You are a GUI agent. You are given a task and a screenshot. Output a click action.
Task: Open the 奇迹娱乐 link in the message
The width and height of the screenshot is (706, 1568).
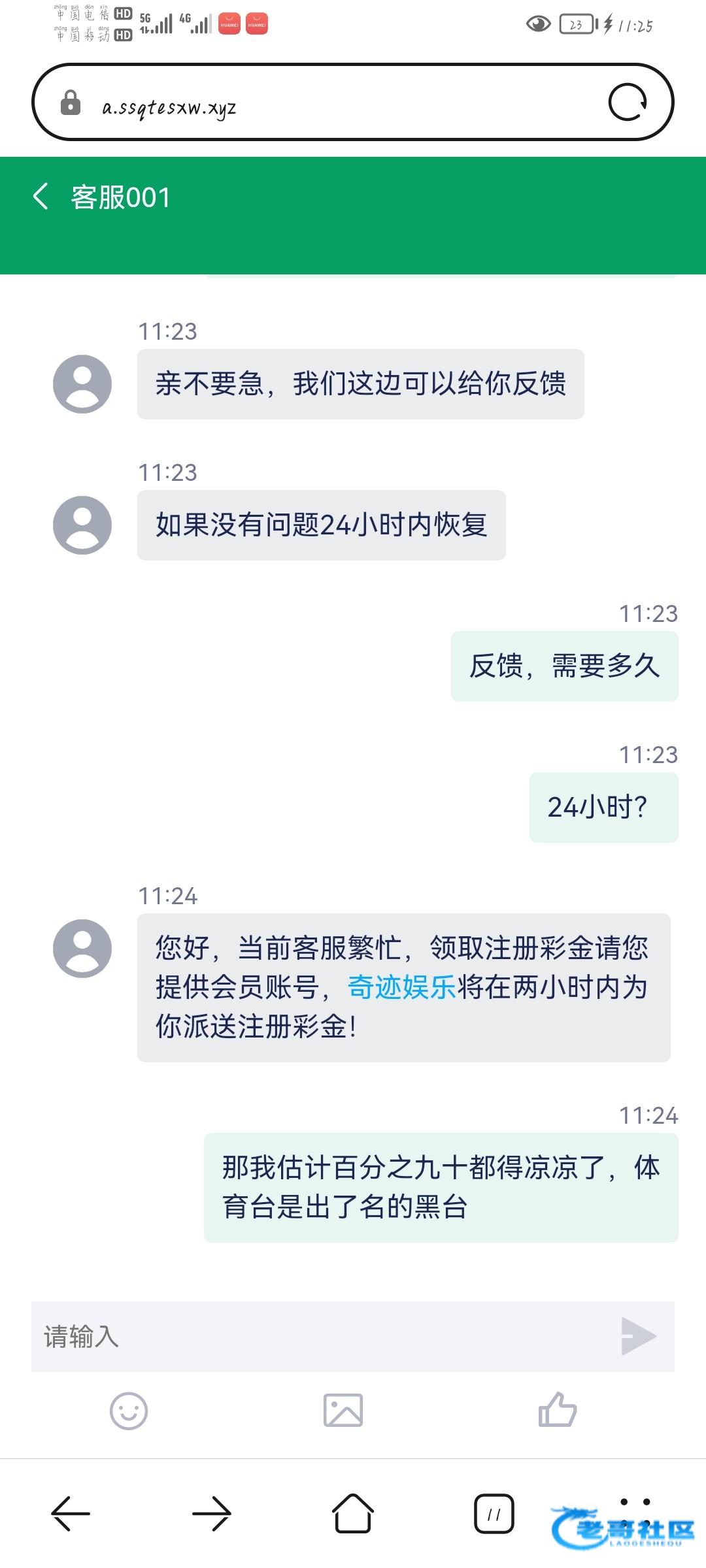pyautogui.click(x=401, y=987)
